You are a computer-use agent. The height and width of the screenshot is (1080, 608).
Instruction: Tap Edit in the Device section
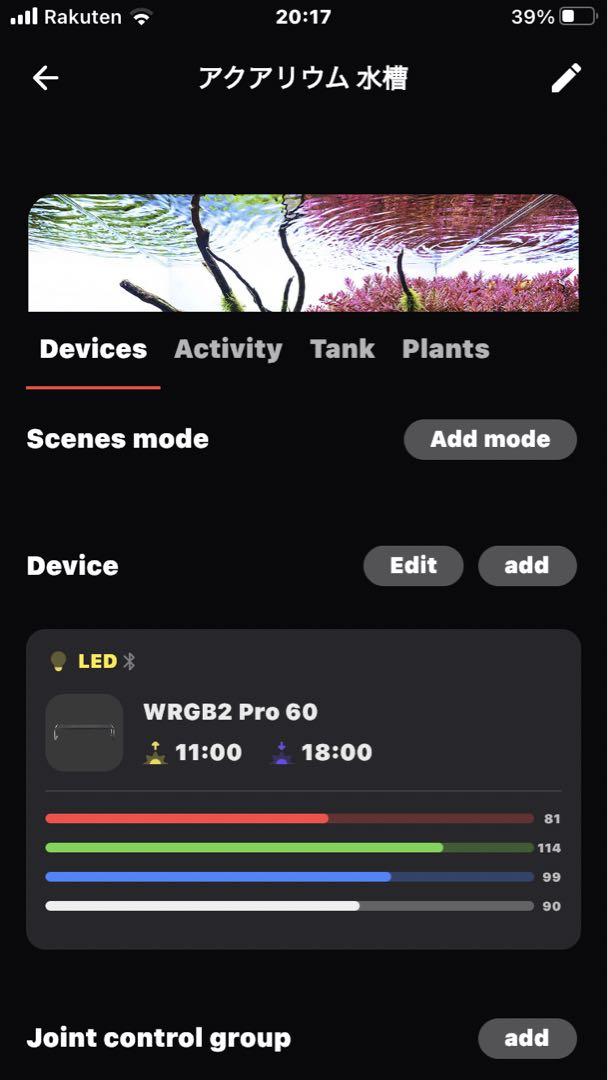coord(413,565)
